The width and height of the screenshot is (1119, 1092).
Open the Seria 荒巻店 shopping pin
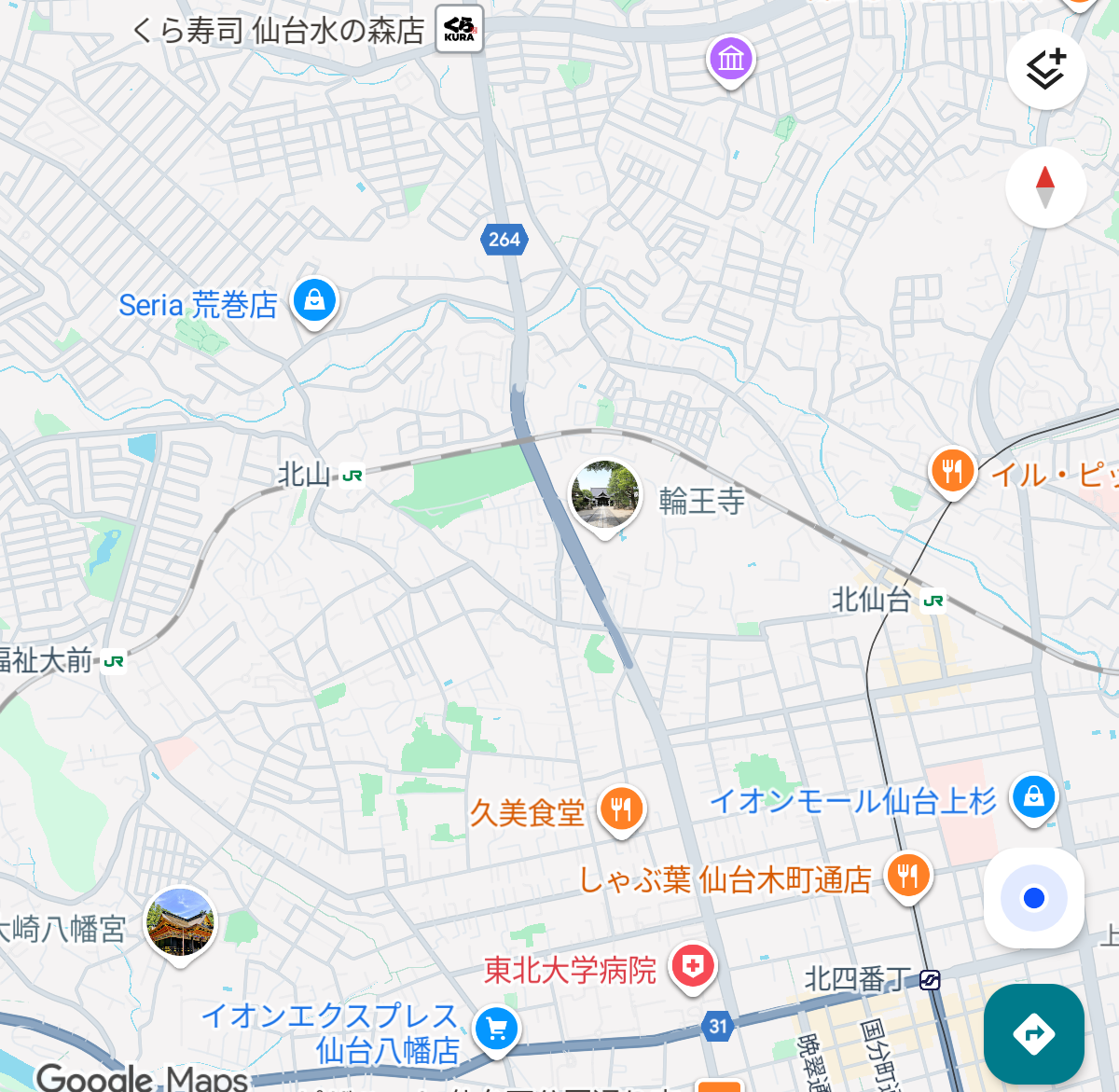314,300
